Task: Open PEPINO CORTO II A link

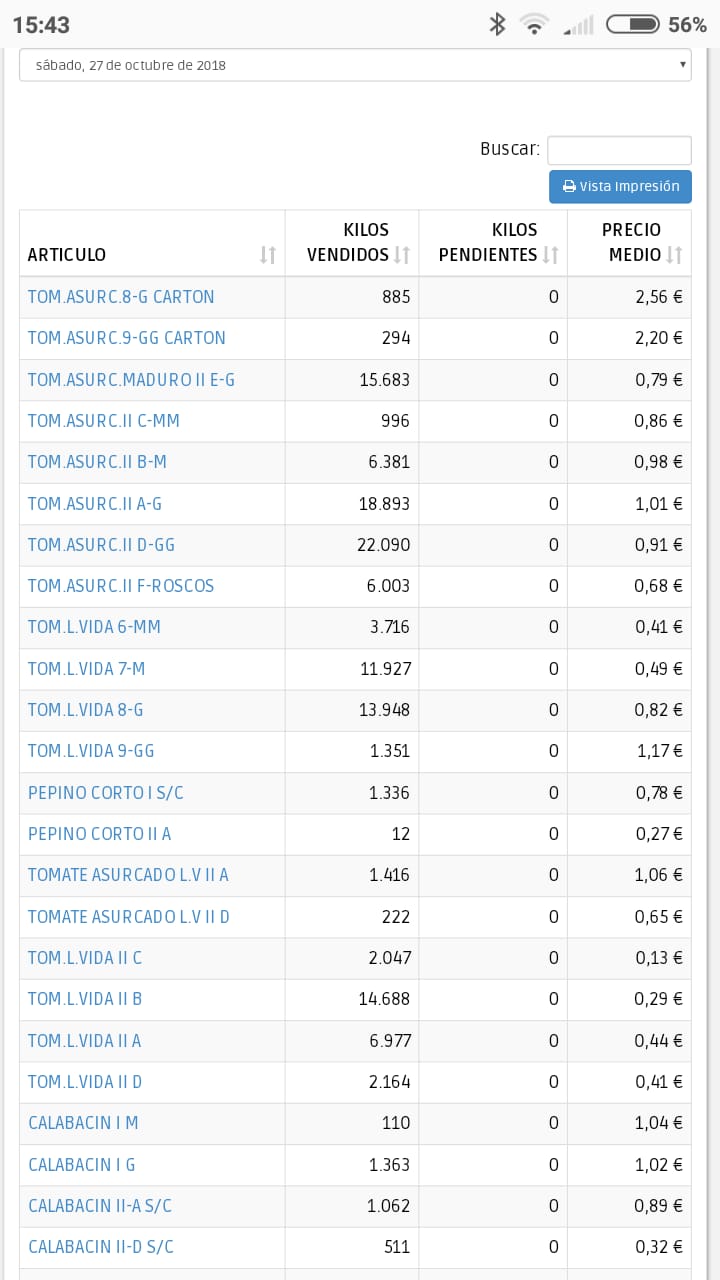Action: (100, 834)
